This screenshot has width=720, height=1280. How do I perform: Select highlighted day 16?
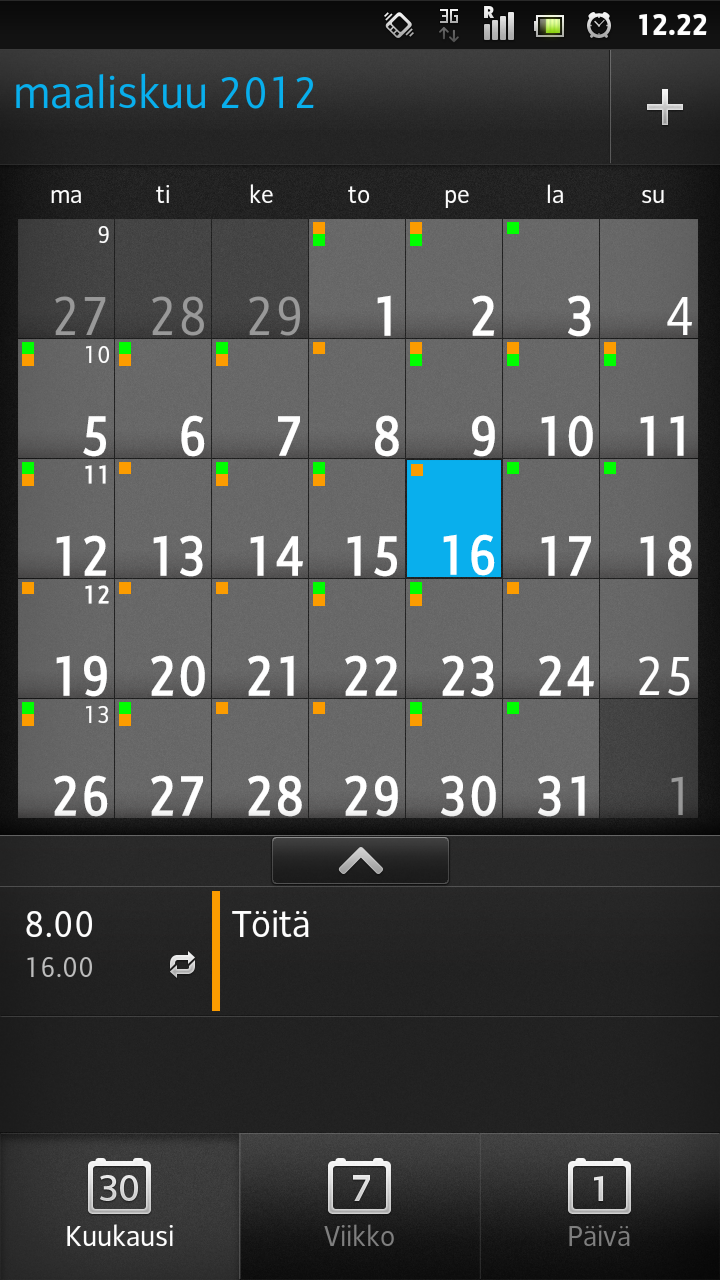click(x=454, y=519)
